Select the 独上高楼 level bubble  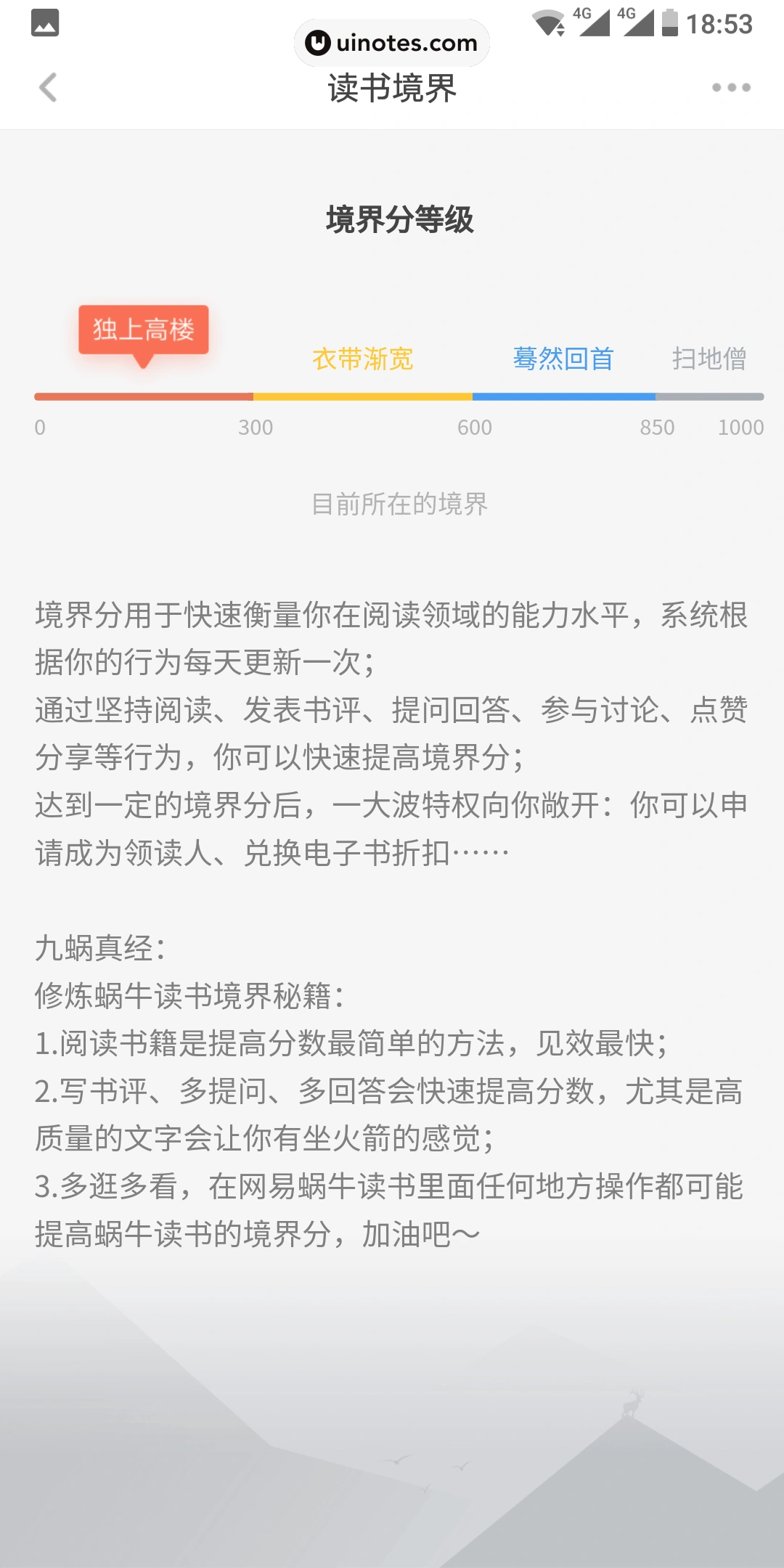[x=143, y=329]
